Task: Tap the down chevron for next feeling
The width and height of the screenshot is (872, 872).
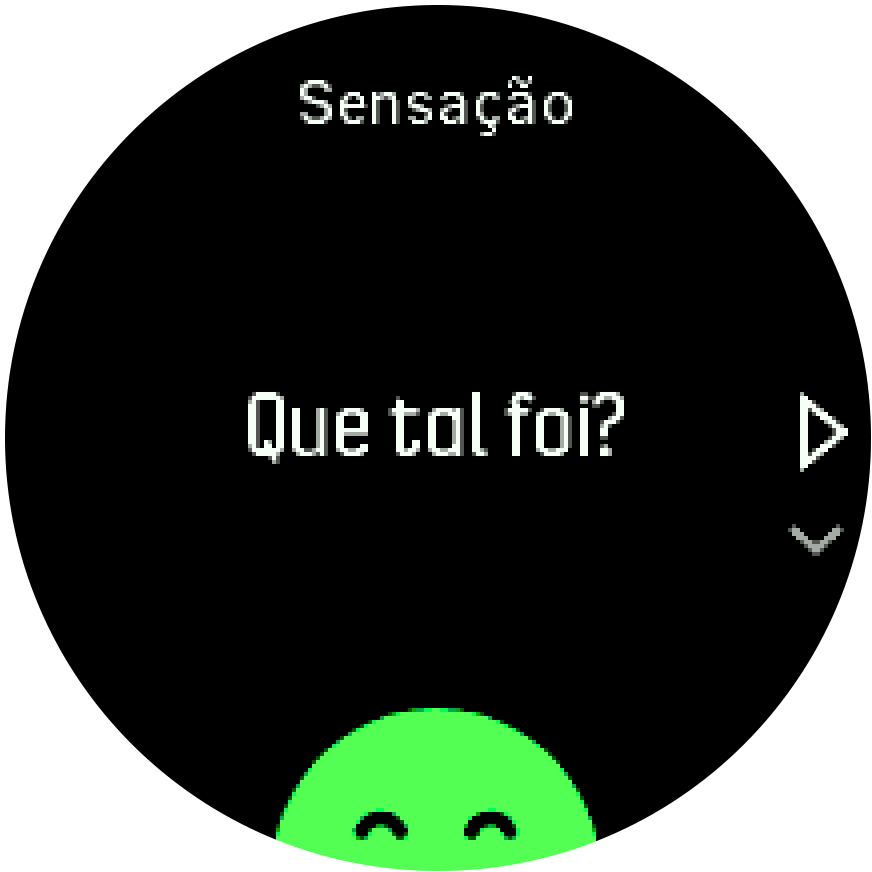Action: (816, 539)
